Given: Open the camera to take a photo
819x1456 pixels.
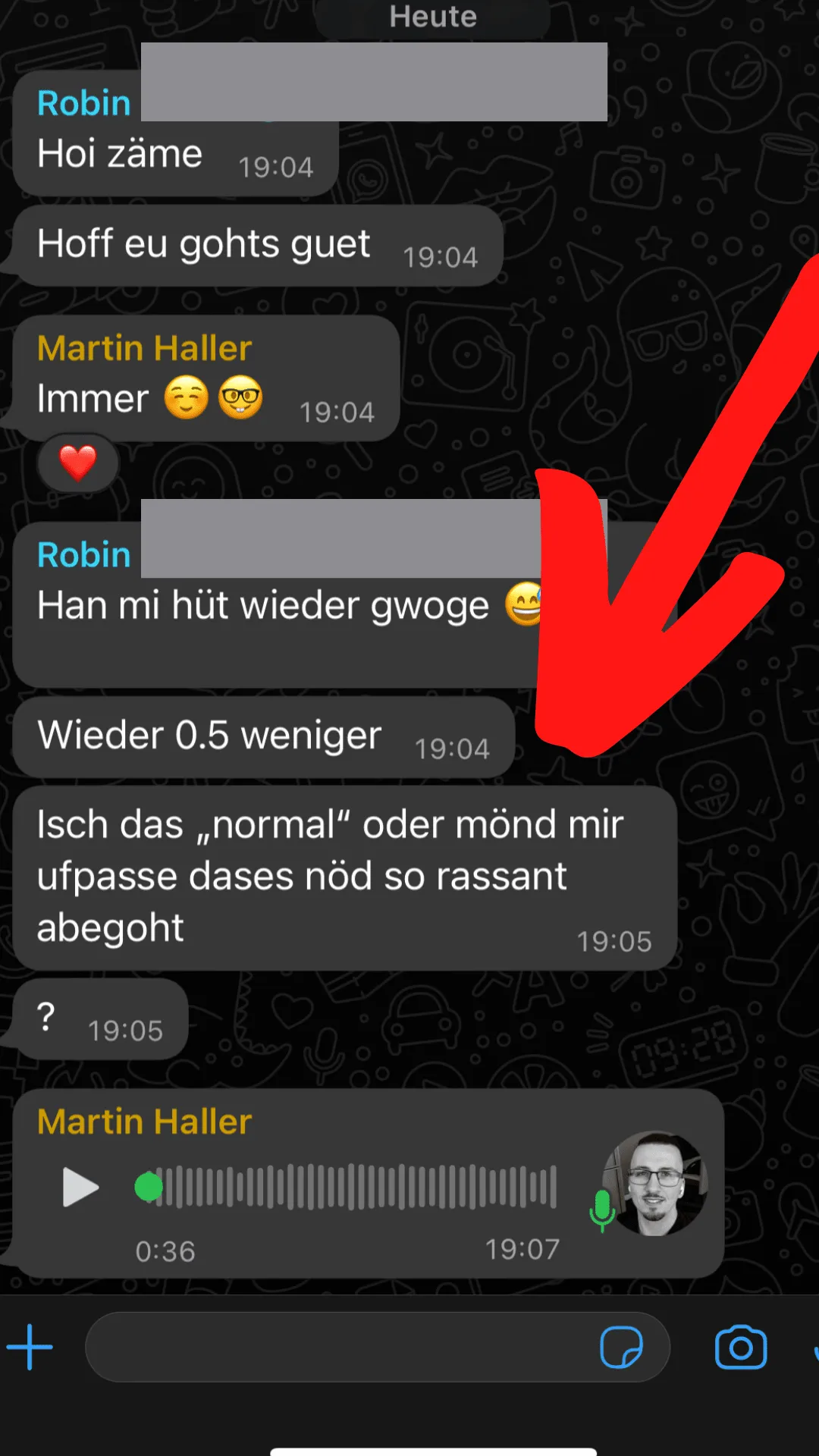Looking at the screenshot, I should pyautogui.click(x=741, y=1348).
